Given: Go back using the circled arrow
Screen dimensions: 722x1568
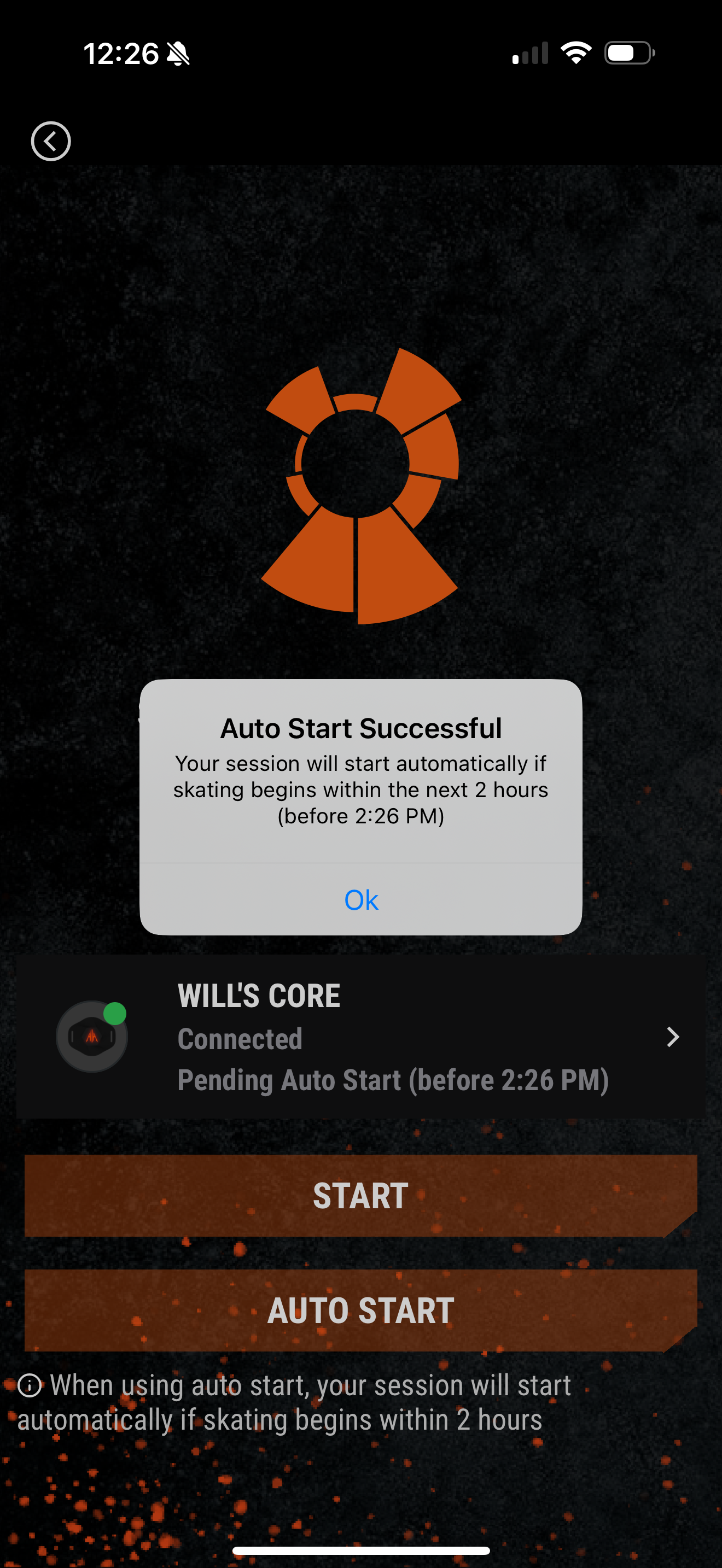Looking at the screenshot, I should point(51,141).
